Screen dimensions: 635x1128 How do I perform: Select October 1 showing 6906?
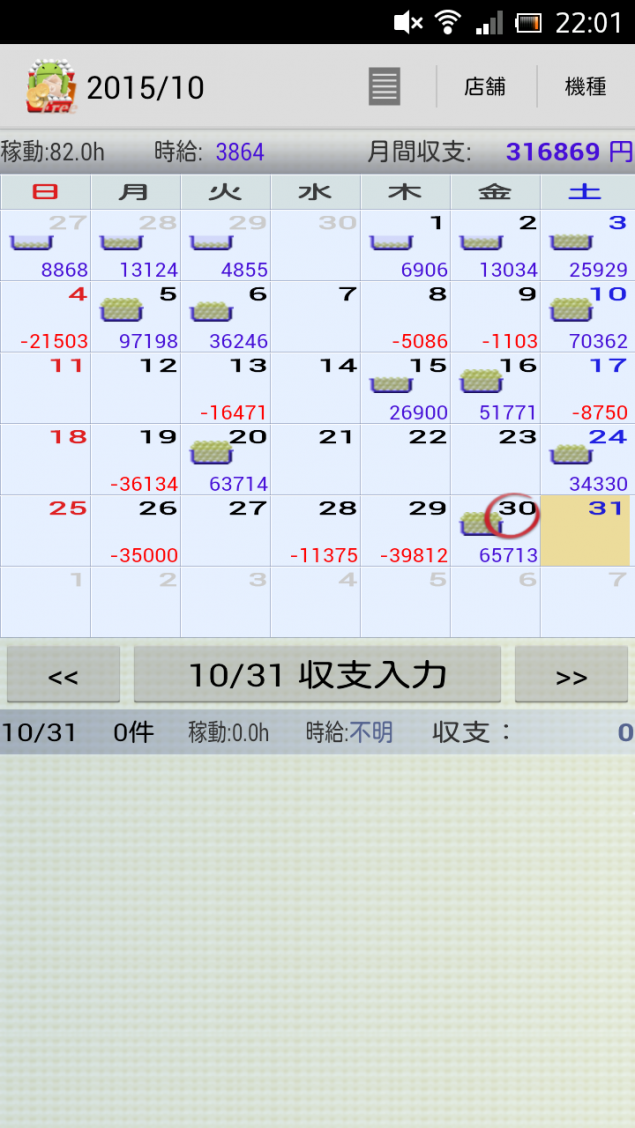406,245
